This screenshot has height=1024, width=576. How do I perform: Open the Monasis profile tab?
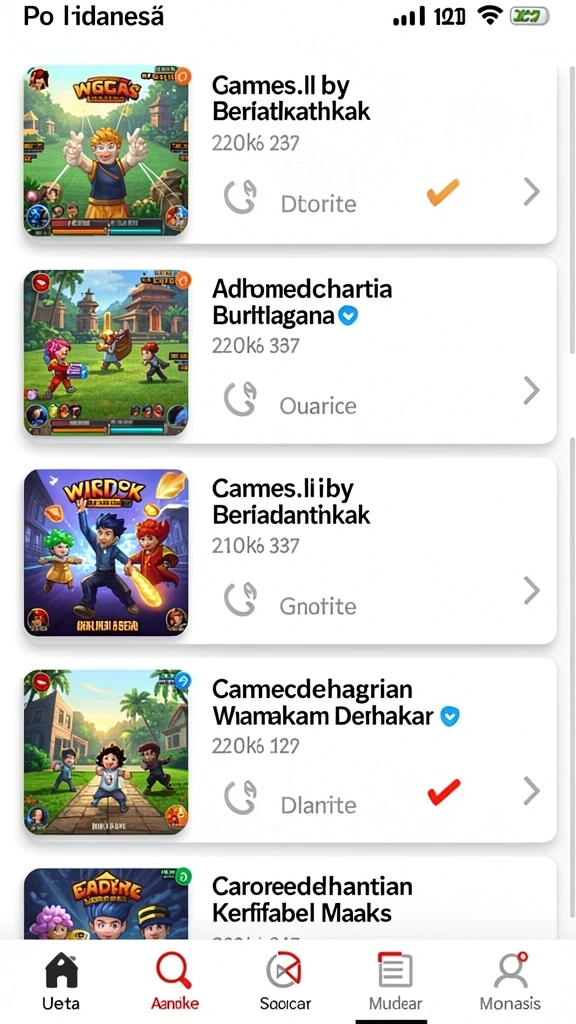[510, 981]
